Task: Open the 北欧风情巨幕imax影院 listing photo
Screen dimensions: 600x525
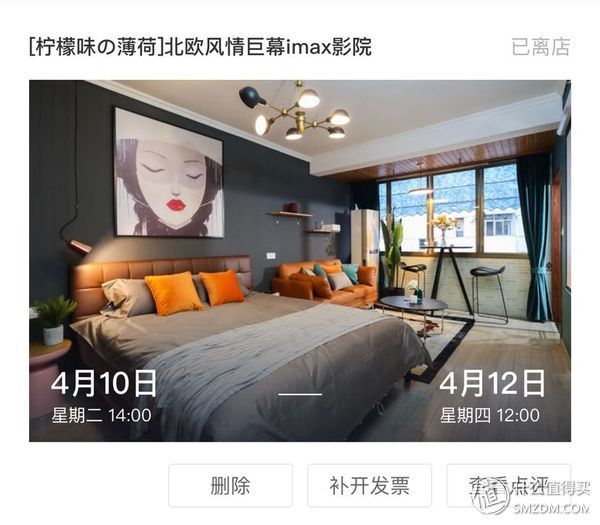Action: (300, 260)
